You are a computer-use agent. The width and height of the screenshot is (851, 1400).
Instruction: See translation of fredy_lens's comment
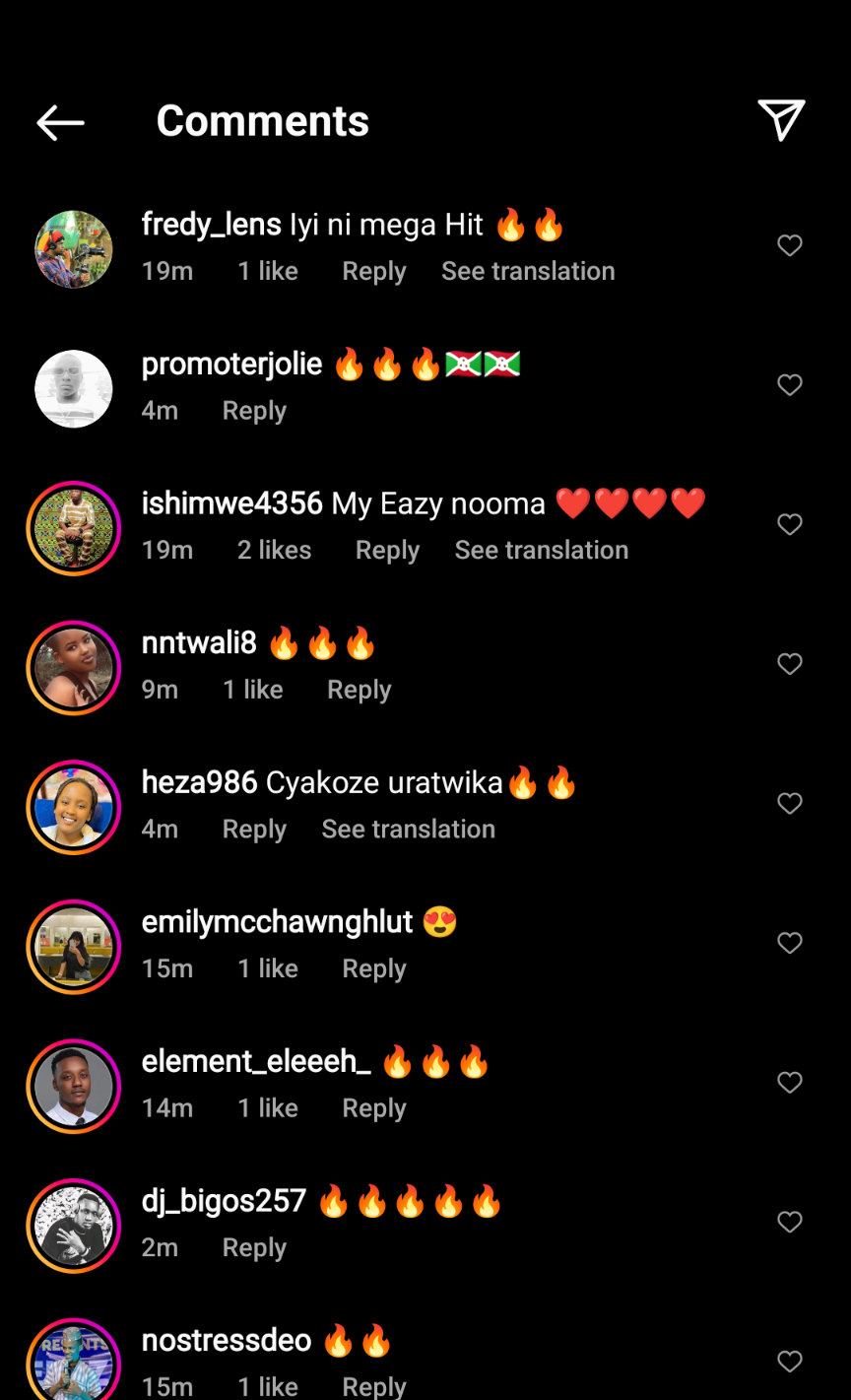528,271
